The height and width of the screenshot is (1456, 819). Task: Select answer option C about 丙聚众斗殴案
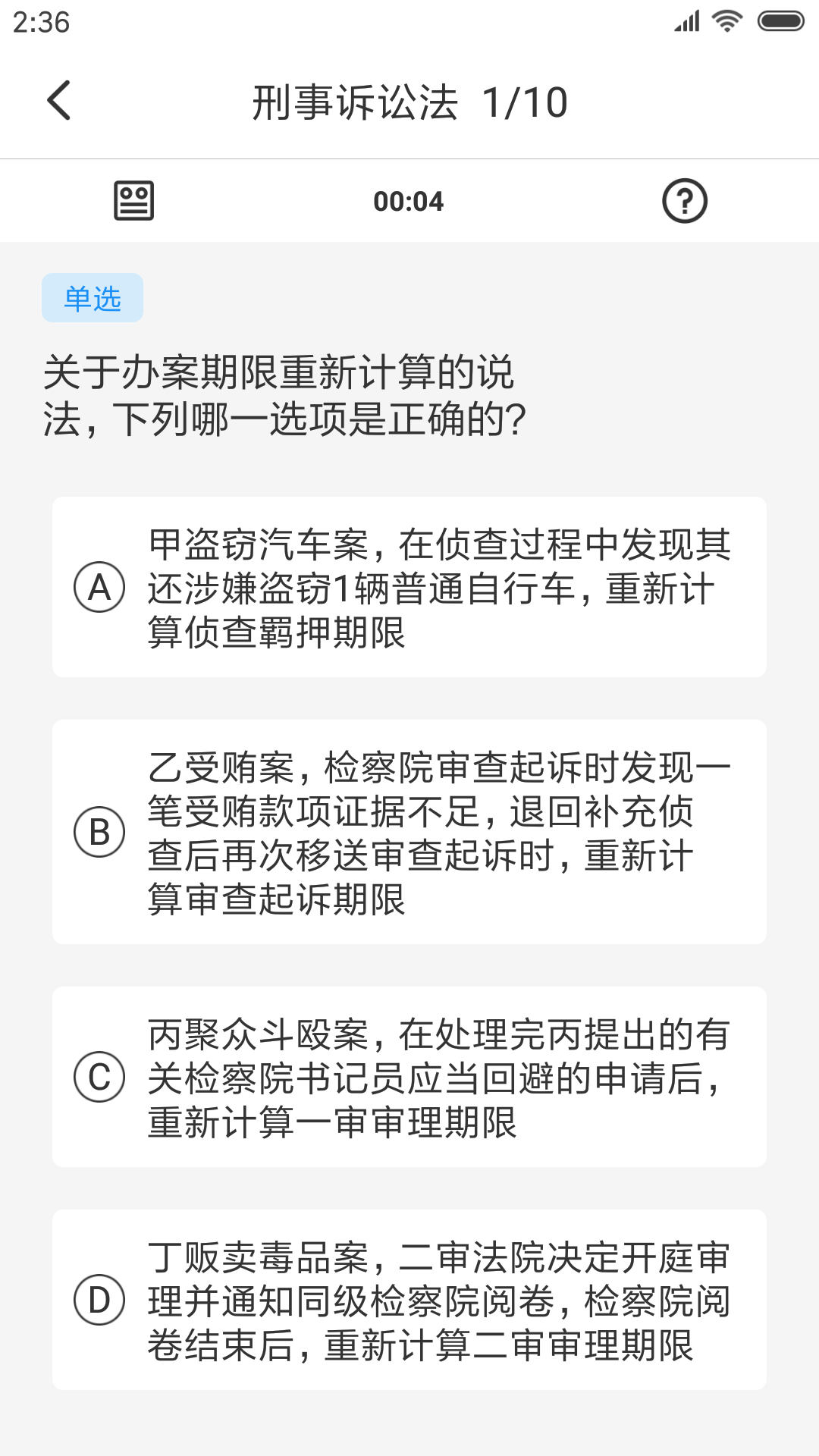click(x=409, y=1075)
